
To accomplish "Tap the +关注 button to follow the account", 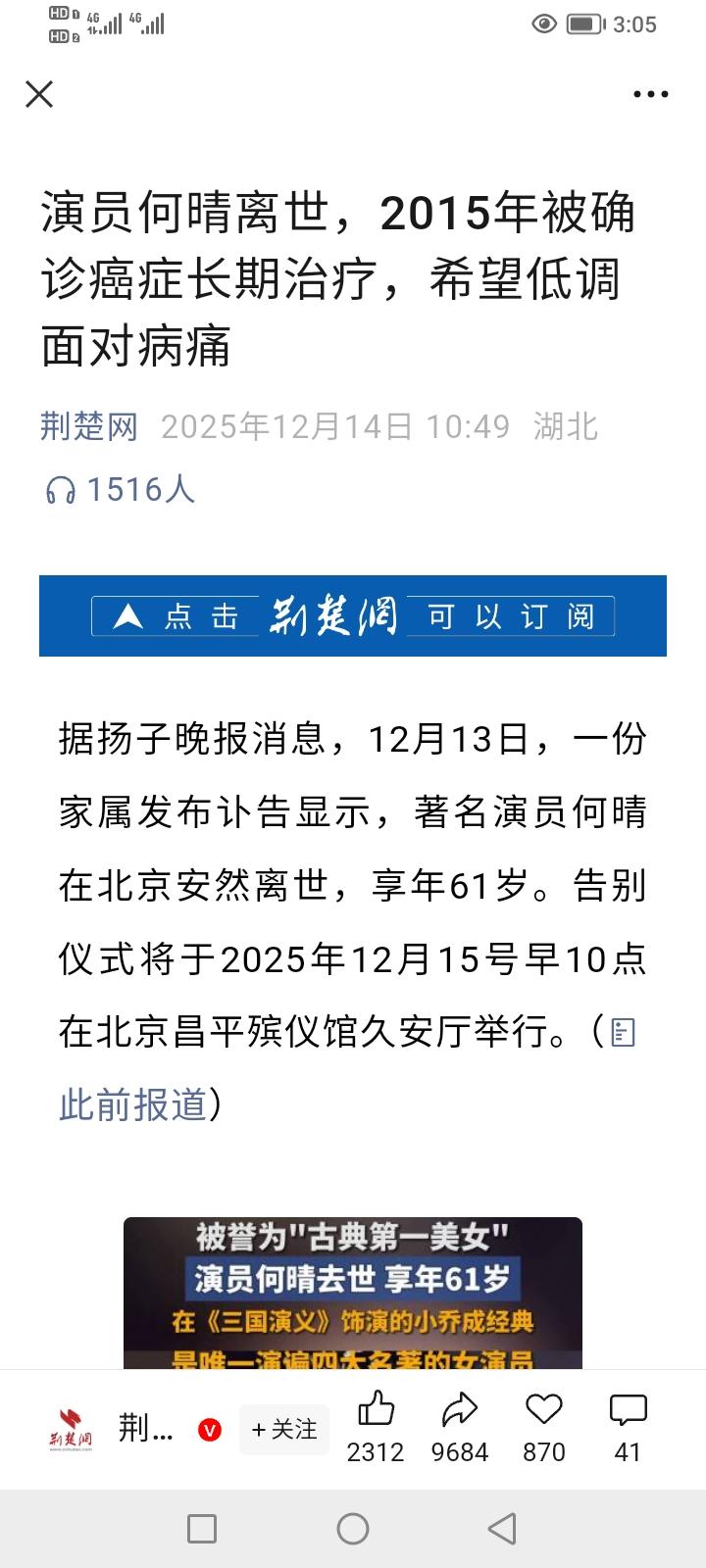I will click(x=283, y=1429).
